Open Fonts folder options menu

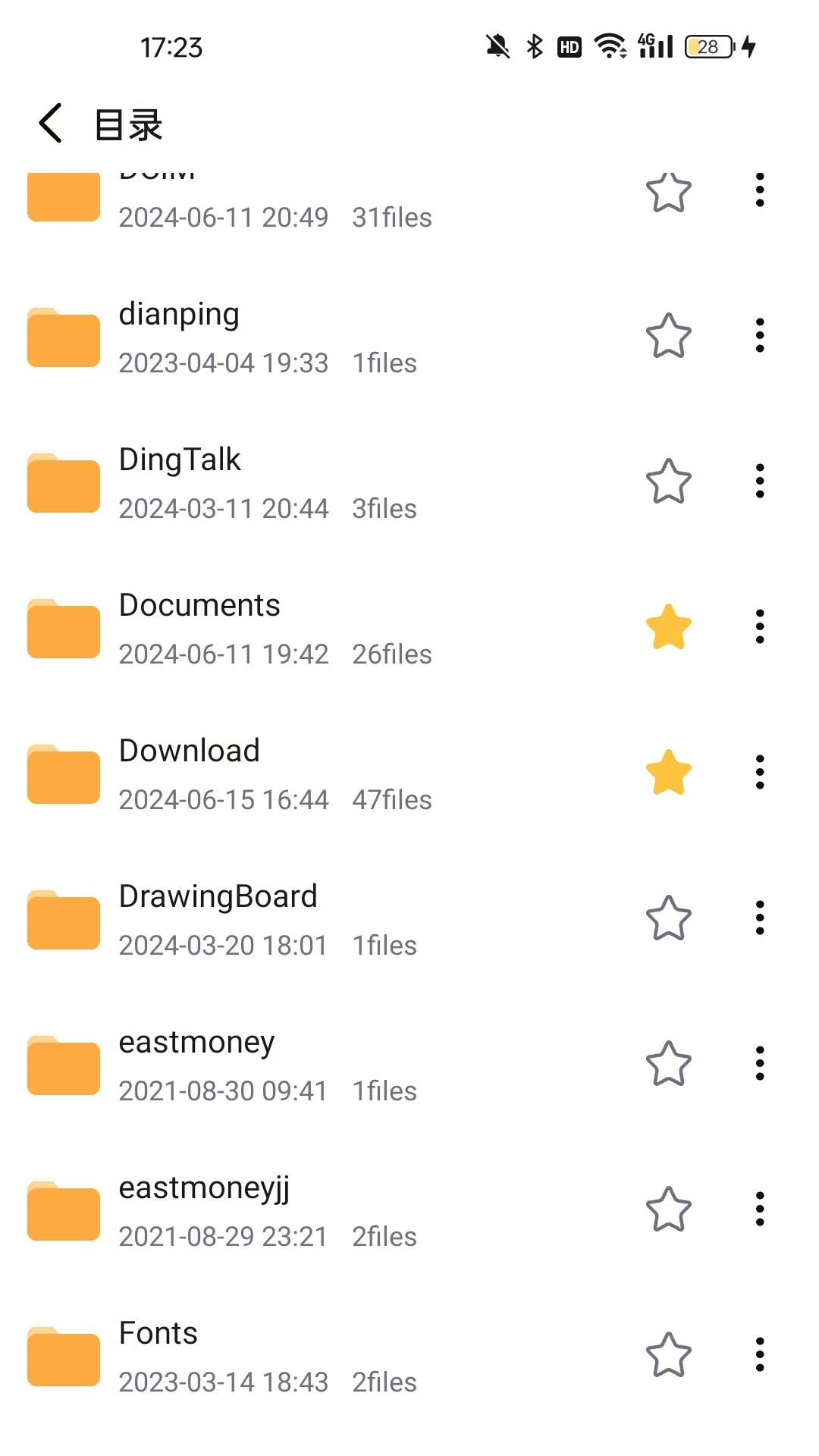(x=760, y=1354)
